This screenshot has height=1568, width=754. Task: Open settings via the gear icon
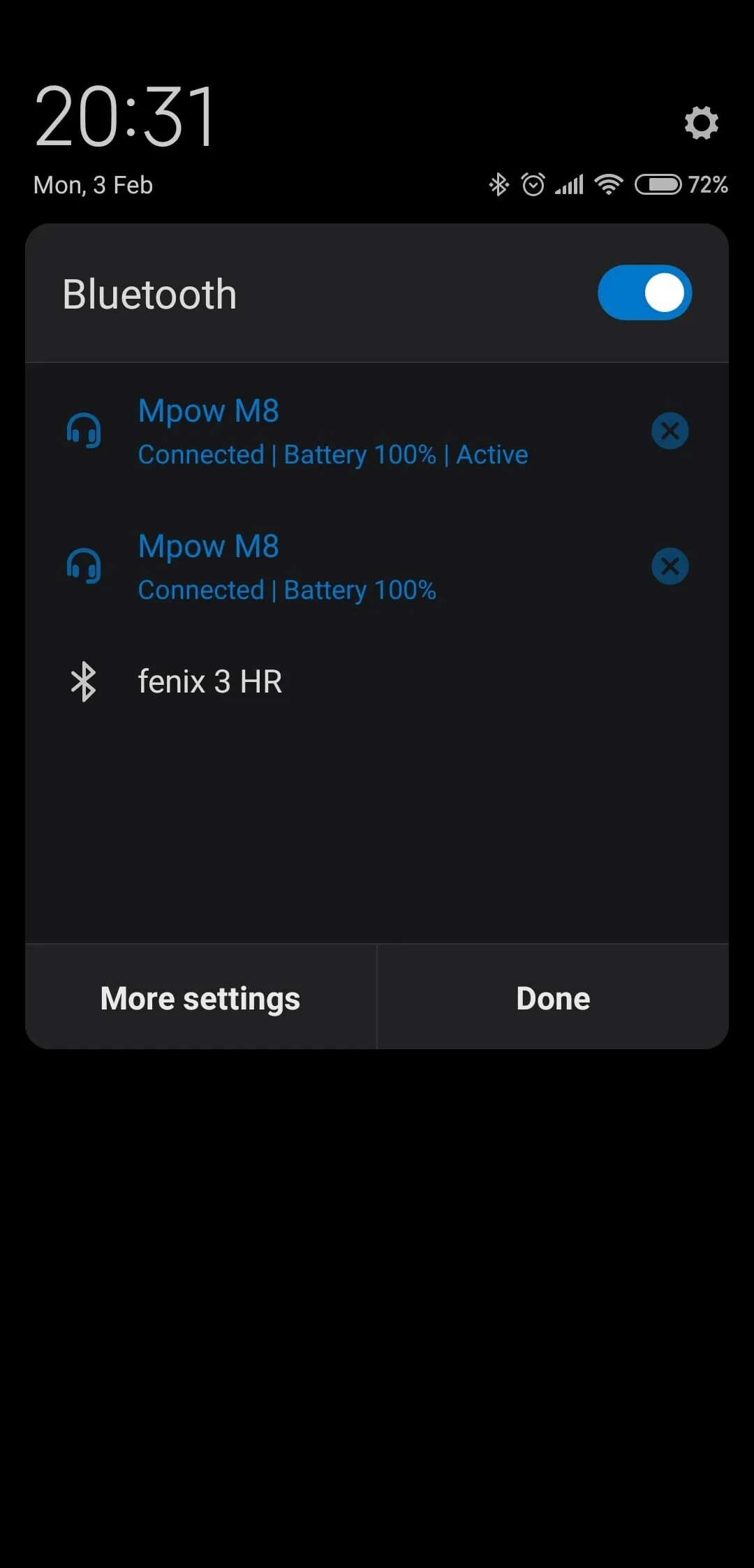701,123
